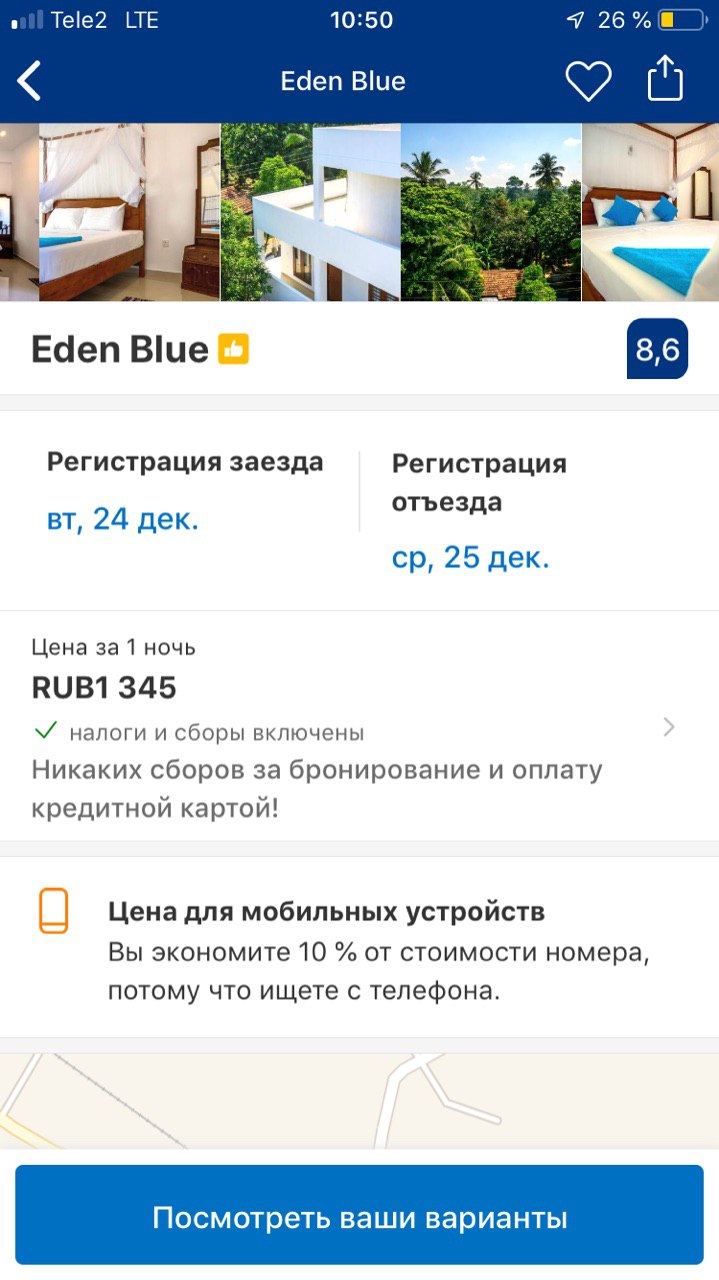Open the palm trees view photo
719x1280 pixels.
click(490, 212)
